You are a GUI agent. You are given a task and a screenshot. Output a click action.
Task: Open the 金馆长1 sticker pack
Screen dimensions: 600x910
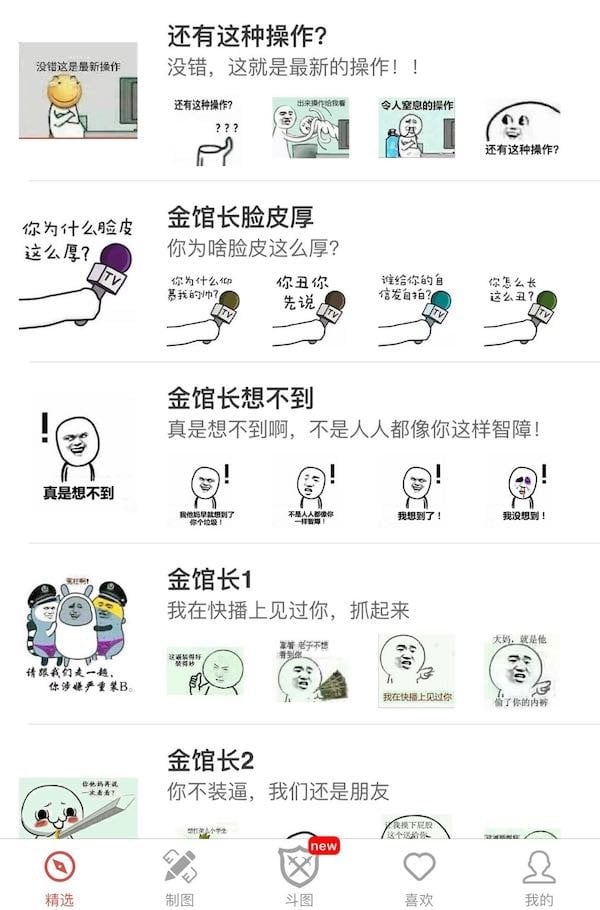point(209,579)
